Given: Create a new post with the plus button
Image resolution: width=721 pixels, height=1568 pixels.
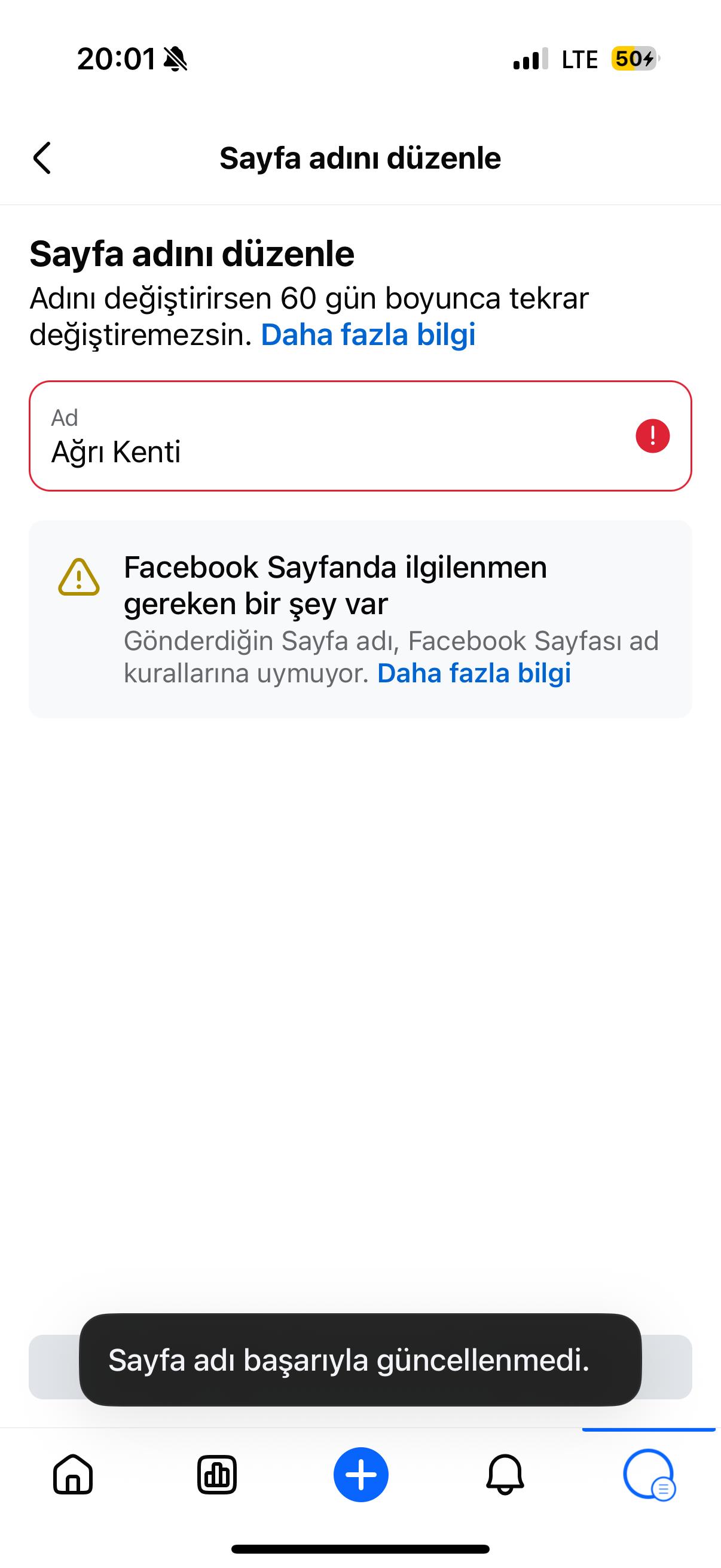Looking at the screenshot, I should 361,1474.
